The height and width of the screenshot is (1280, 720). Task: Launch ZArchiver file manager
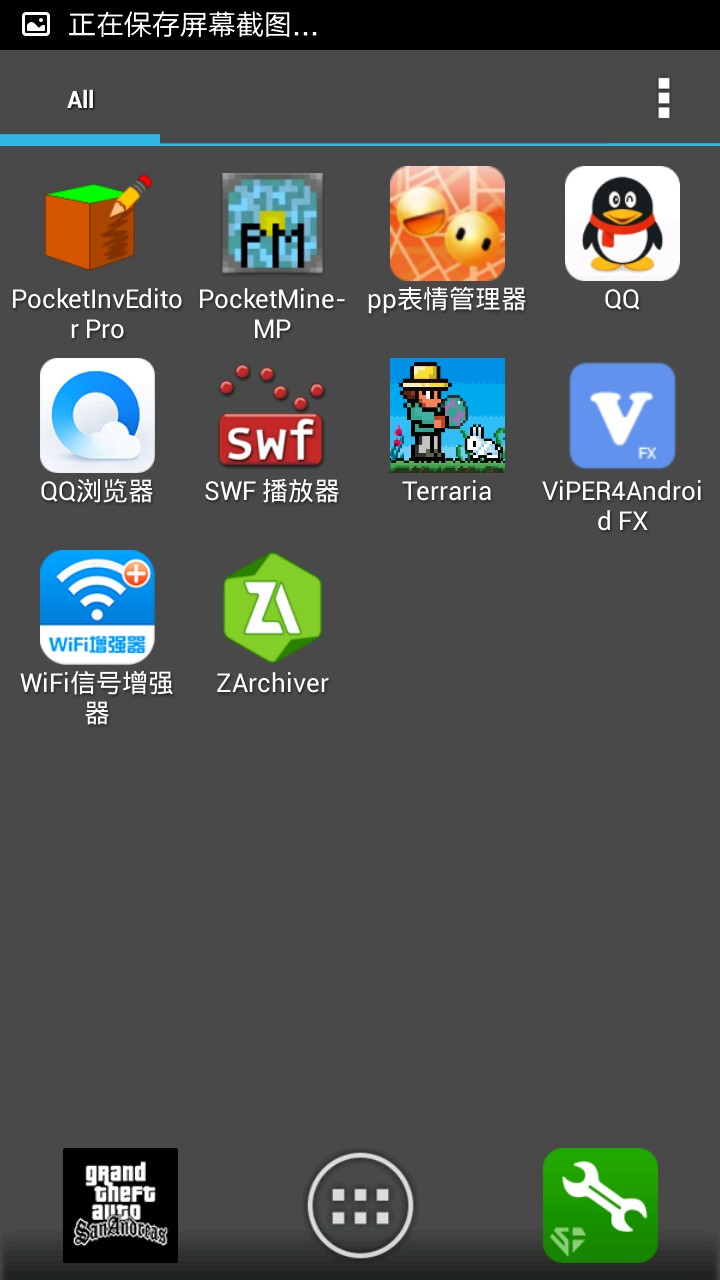tap(272, 608)
